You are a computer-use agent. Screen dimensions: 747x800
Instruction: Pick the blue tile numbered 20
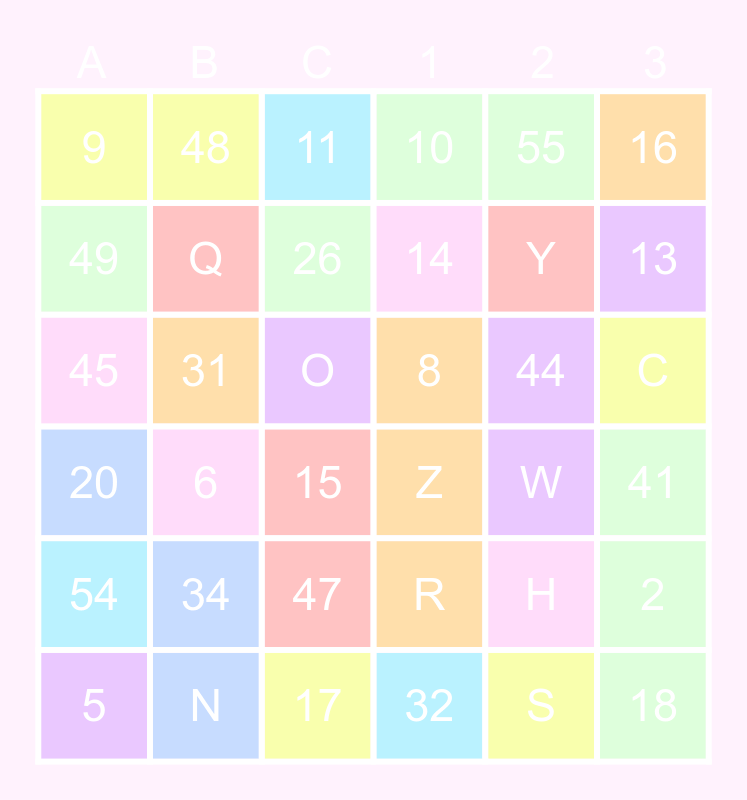pos(93,483)
